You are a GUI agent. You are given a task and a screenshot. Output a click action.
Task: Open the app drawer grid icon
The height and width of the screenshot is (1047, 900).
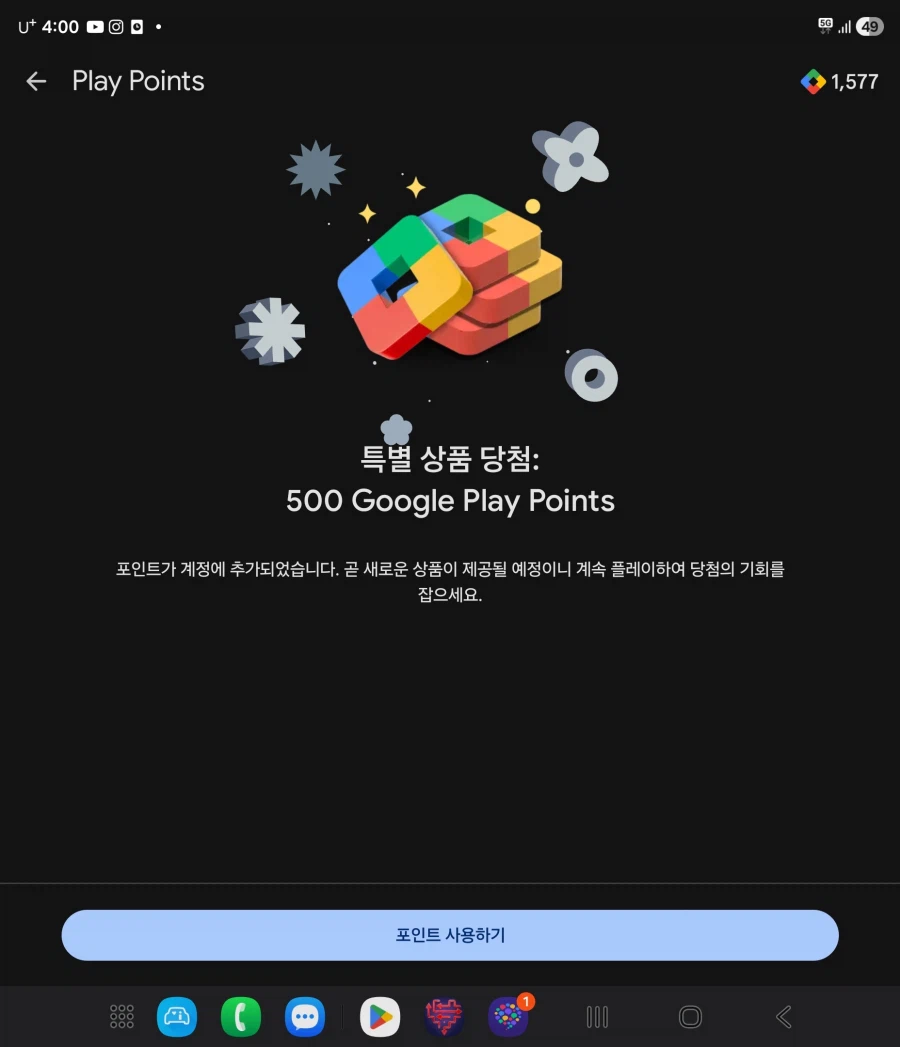pyautogui.click(x=121, y=1015)
